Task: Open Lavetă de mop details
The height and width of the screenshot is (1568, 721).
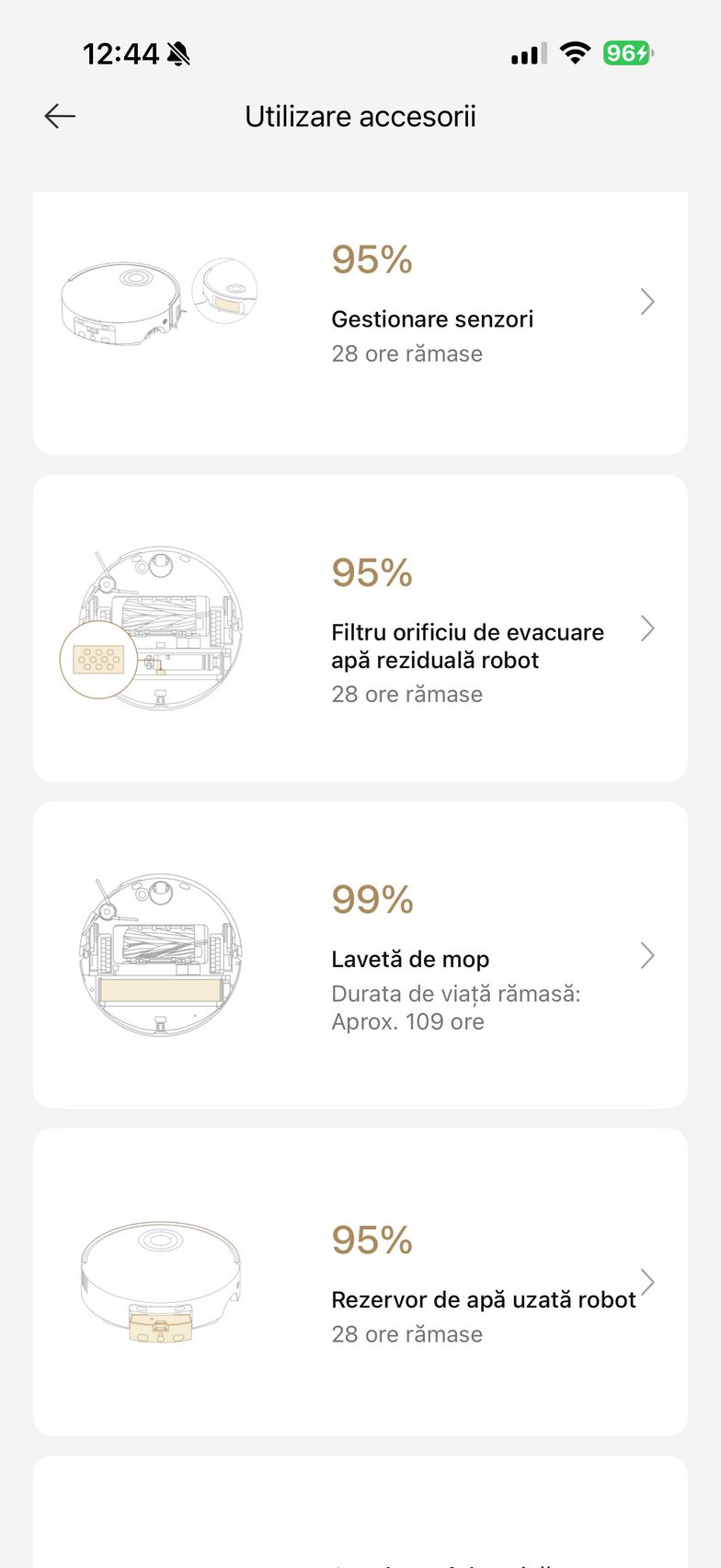Action: click(x=360, y=956)
